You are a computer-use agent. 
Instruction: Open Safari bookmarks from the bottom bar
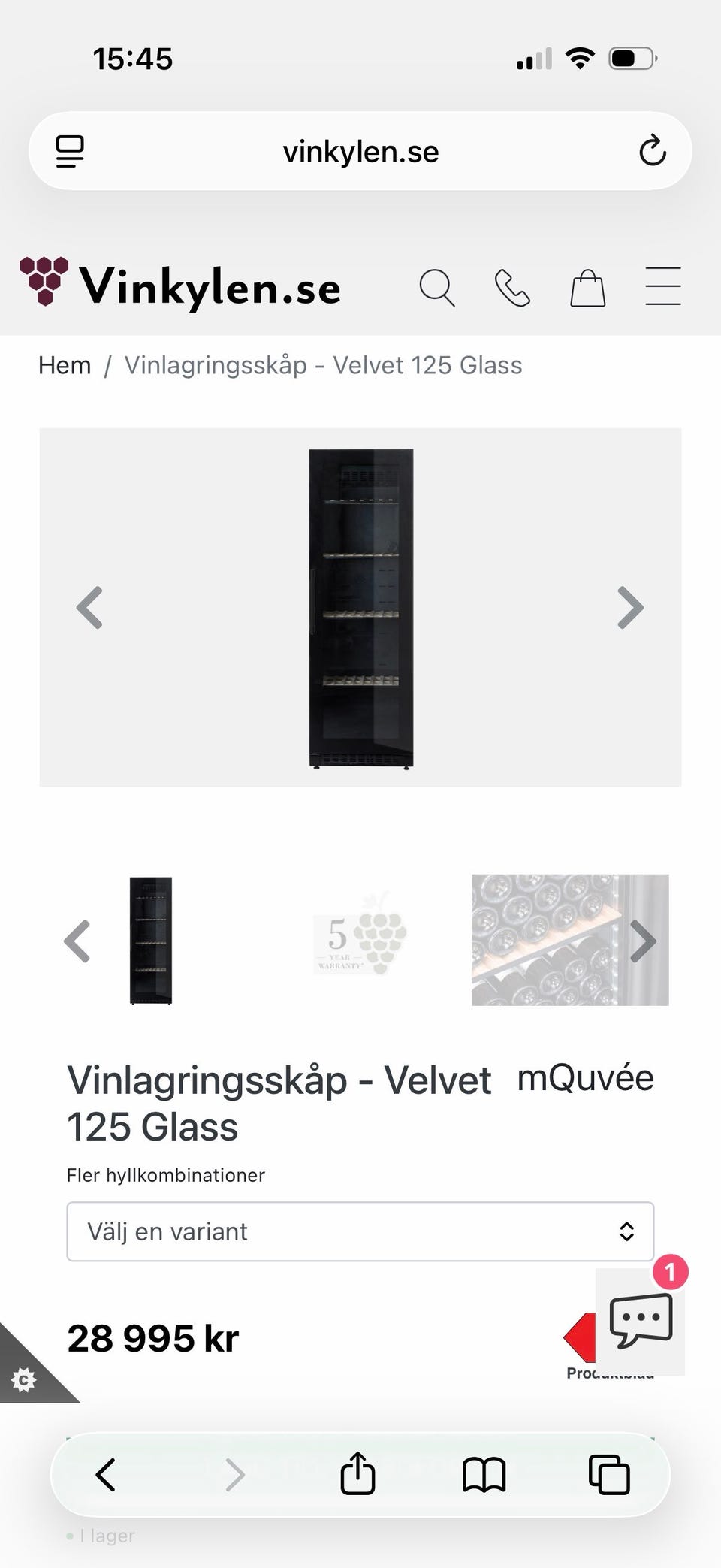coord(484,1473)
